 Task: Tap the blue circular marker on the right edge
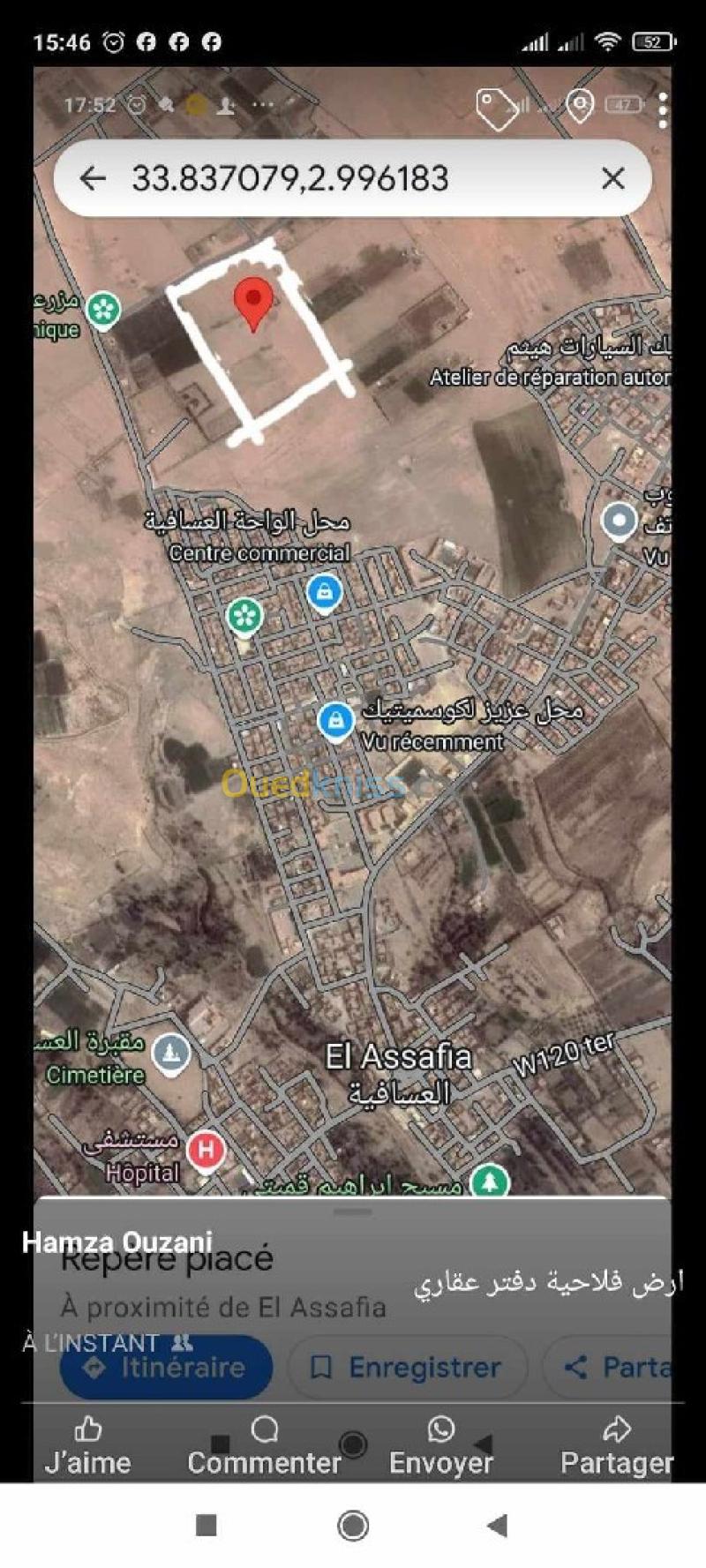[x=618, y=521]
